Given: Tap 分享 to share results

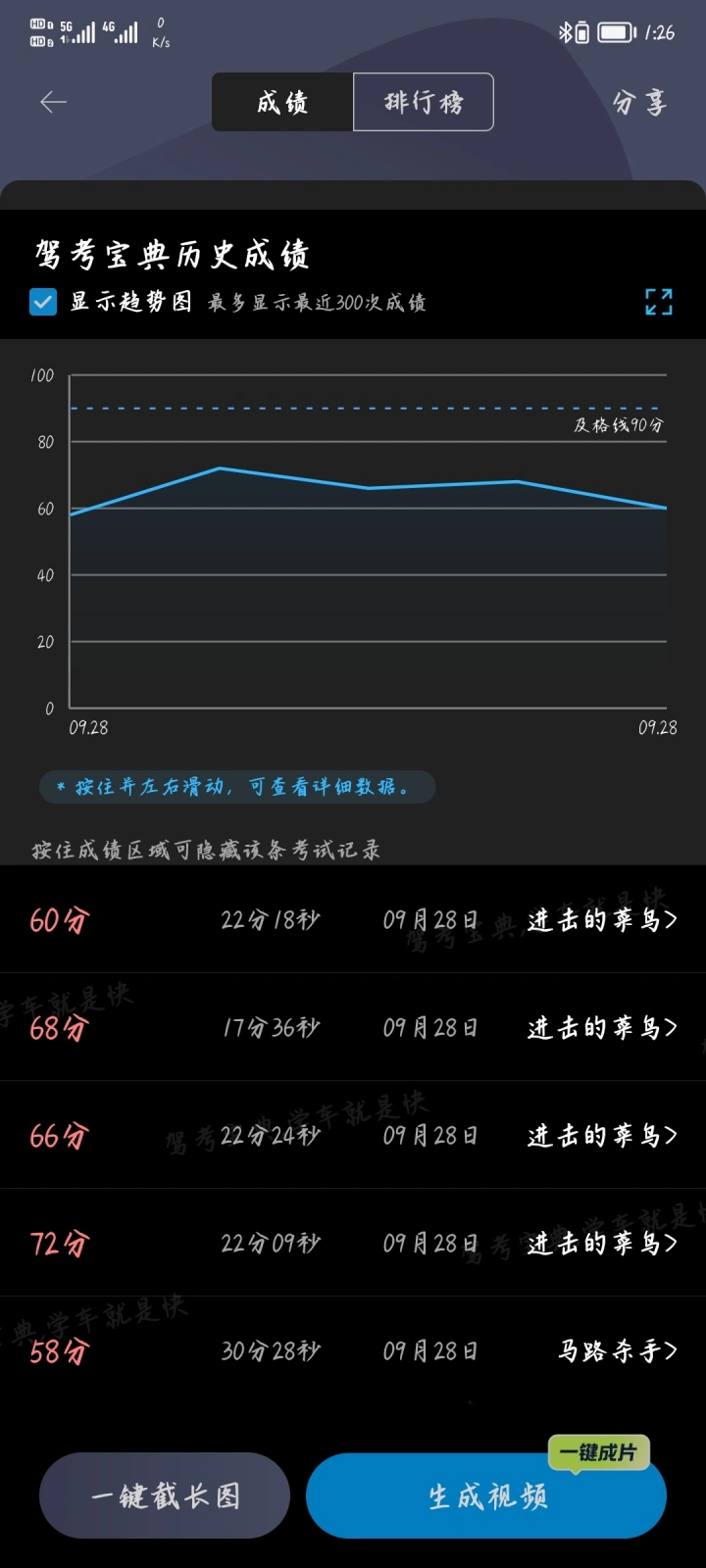Looking at the screenshot, I should [x=639, y=102].
